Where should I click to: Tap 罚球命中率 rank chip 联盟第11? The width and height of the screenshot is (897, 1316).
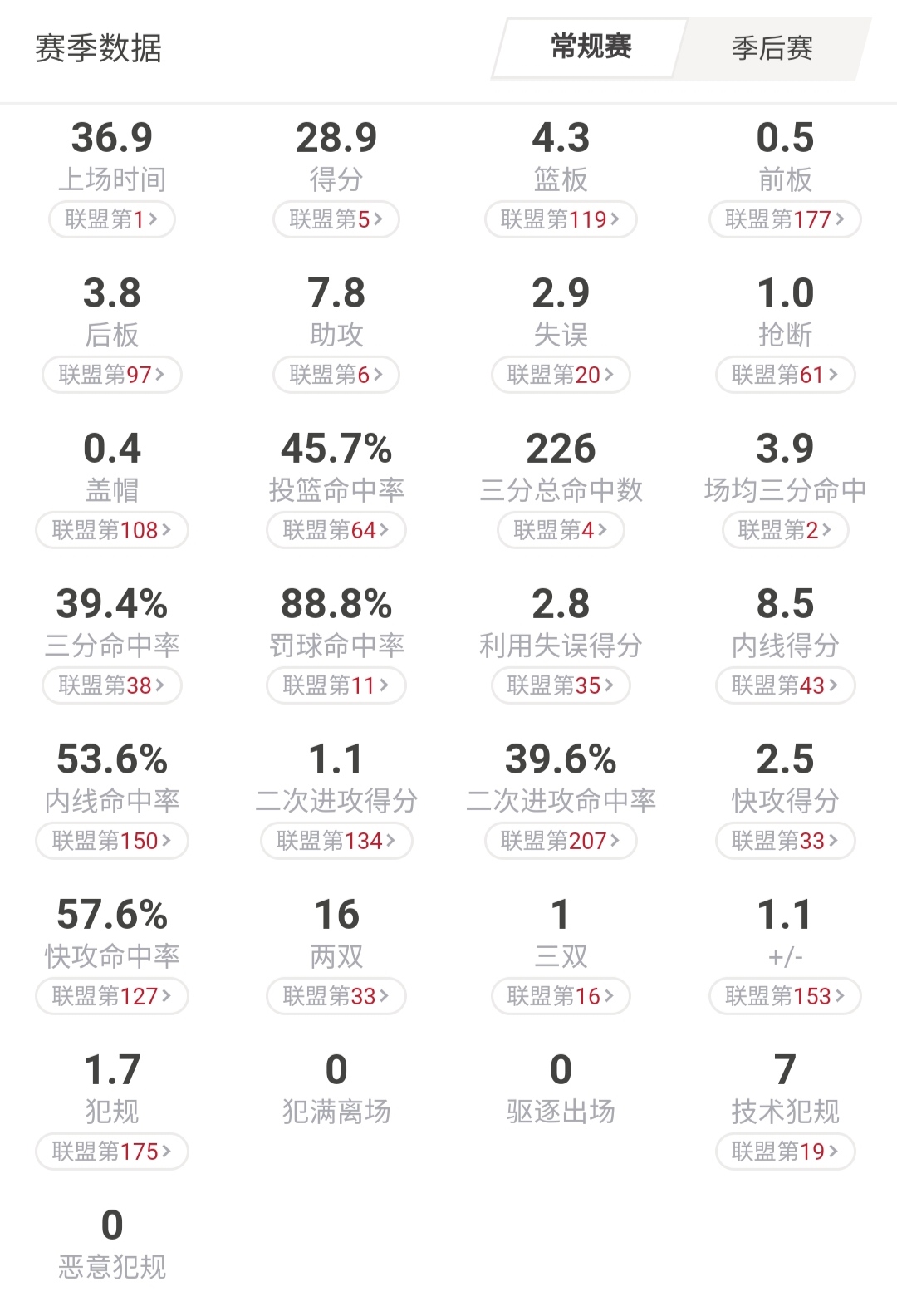(336, 685)
